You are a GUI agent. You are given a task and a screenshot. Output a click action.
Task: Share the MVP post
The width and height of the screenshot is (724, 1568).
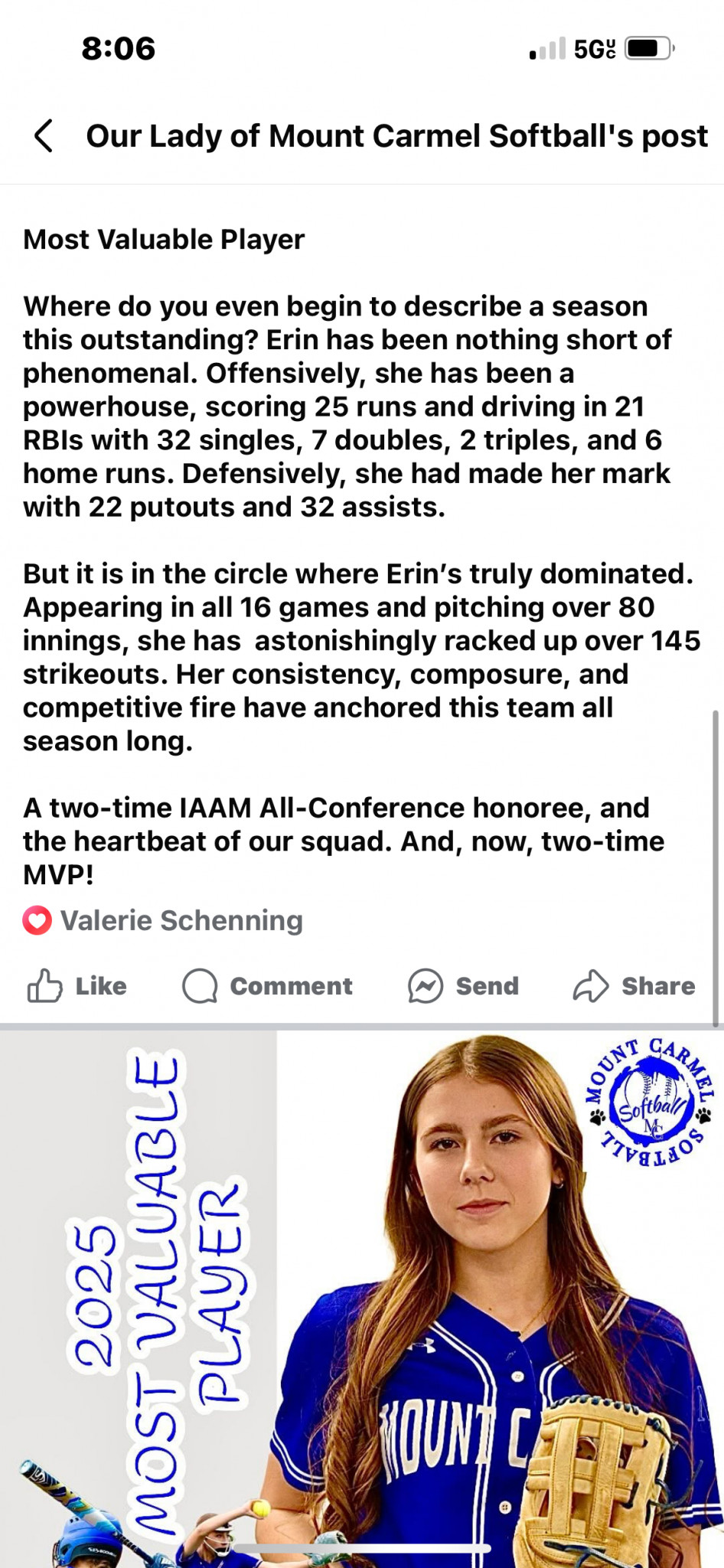point(634,986)
